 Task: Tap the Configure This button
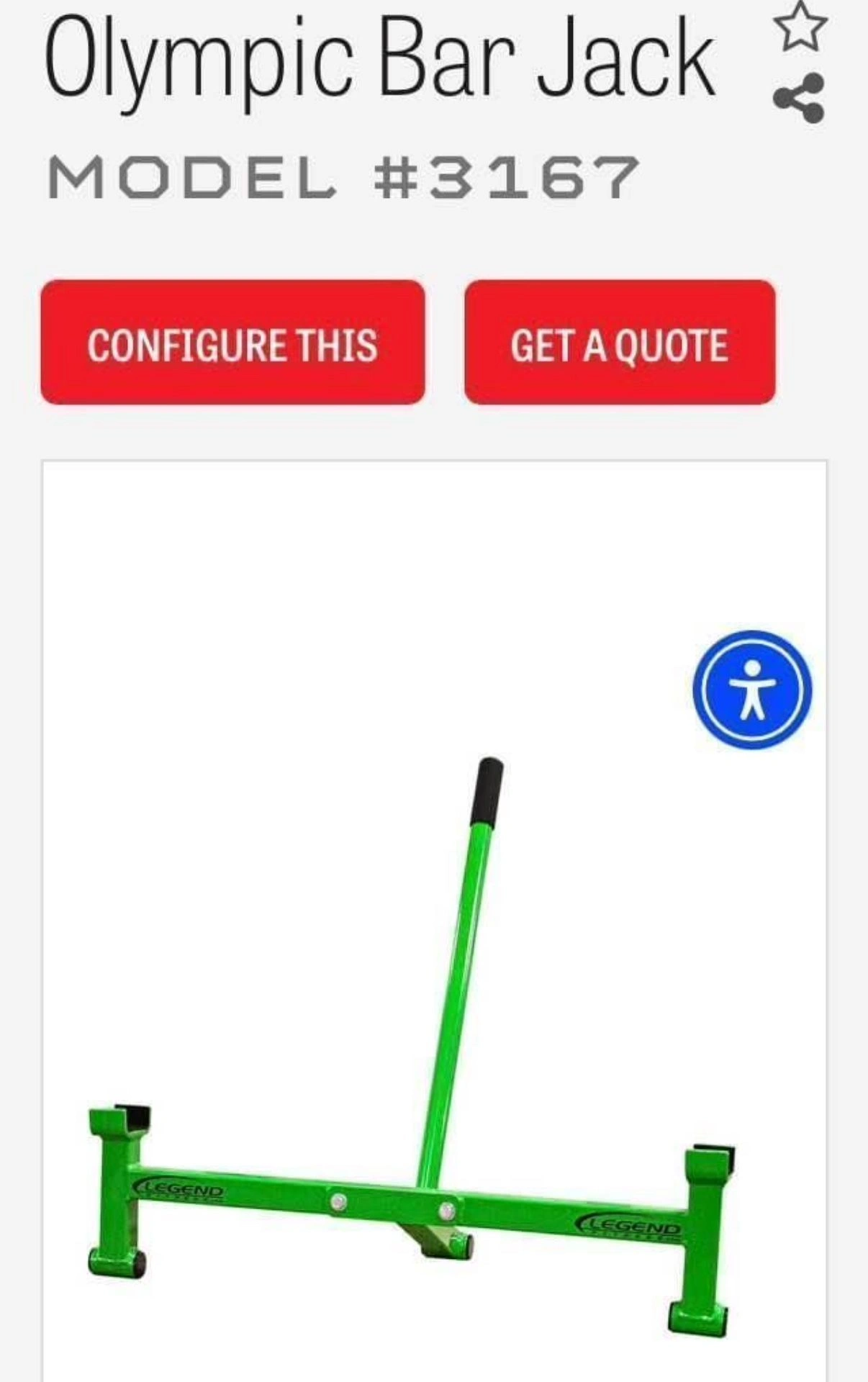(x=232, y=343)
